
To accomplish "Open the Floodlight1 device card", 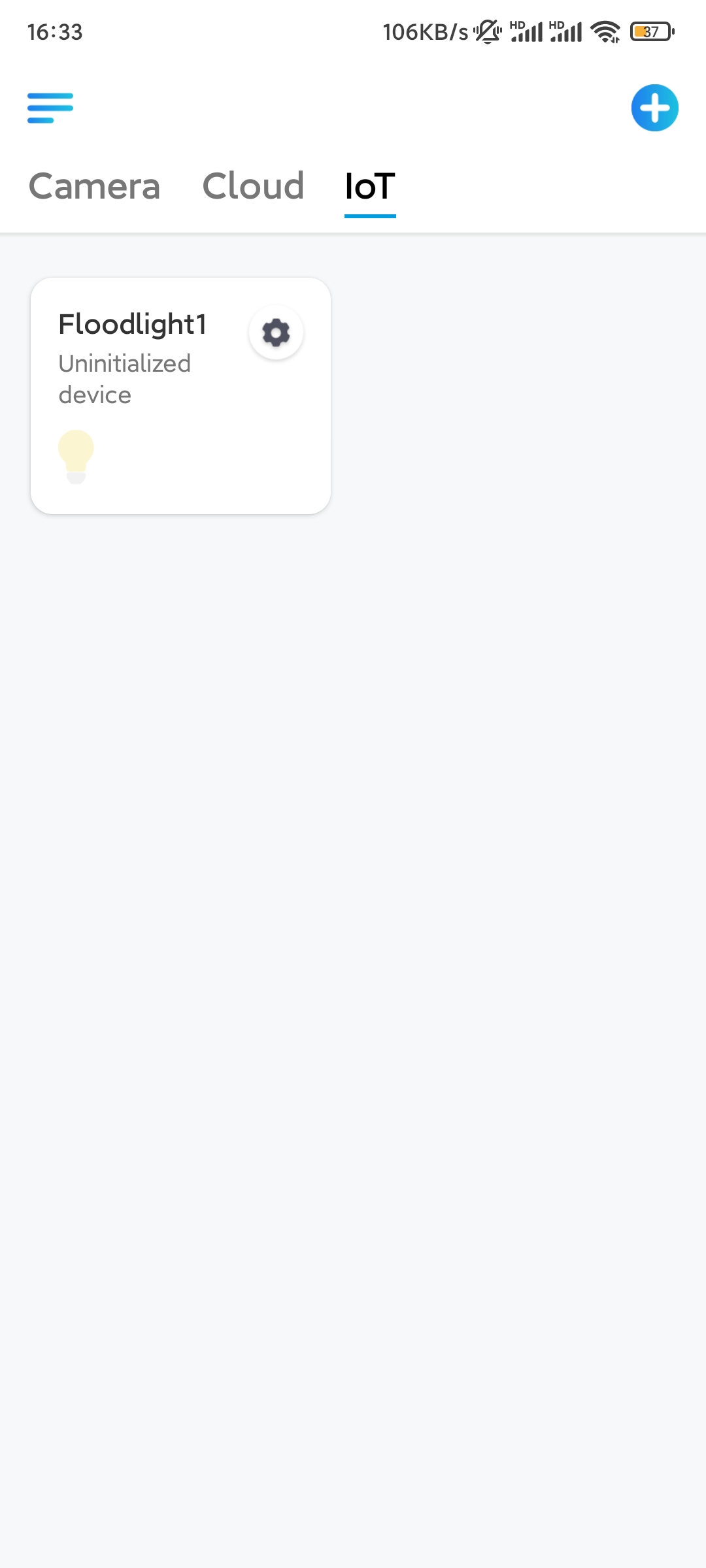I will click(x=180, y=396).
